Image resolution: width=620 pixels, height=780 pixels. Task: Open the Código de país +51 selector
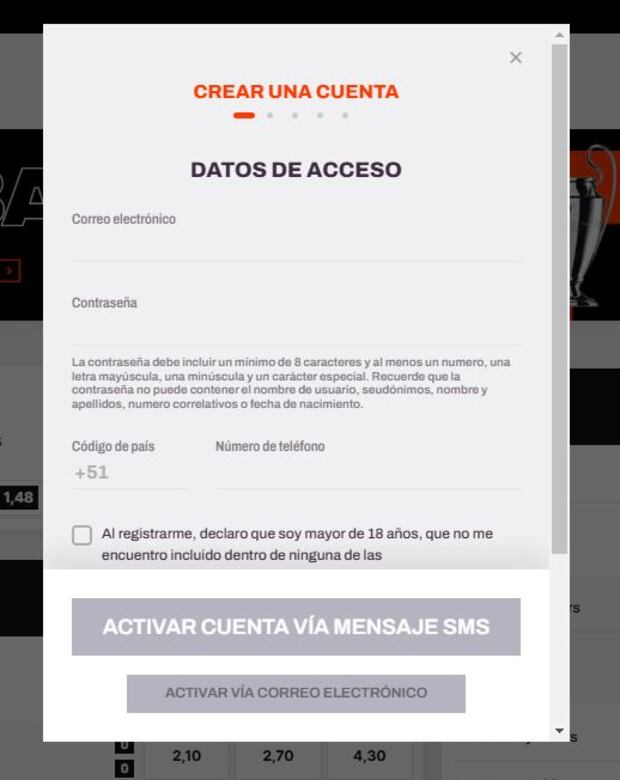pyautogui.click(x=128, y=473)
